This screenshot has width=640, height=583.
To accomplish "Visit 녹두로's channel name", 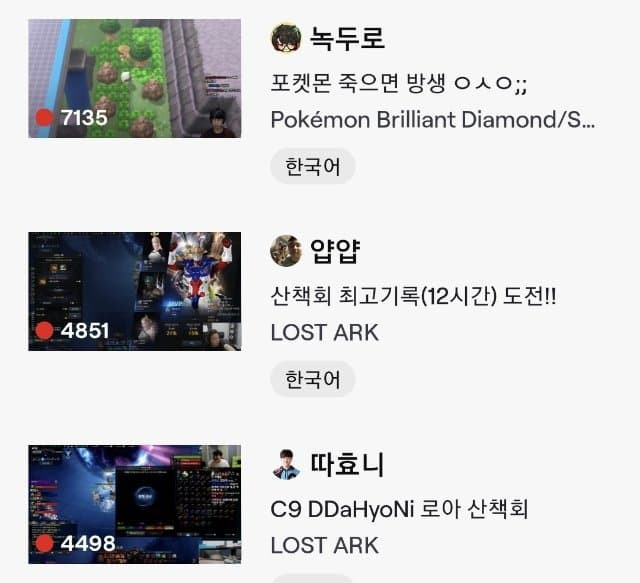I will click(347, 38).
